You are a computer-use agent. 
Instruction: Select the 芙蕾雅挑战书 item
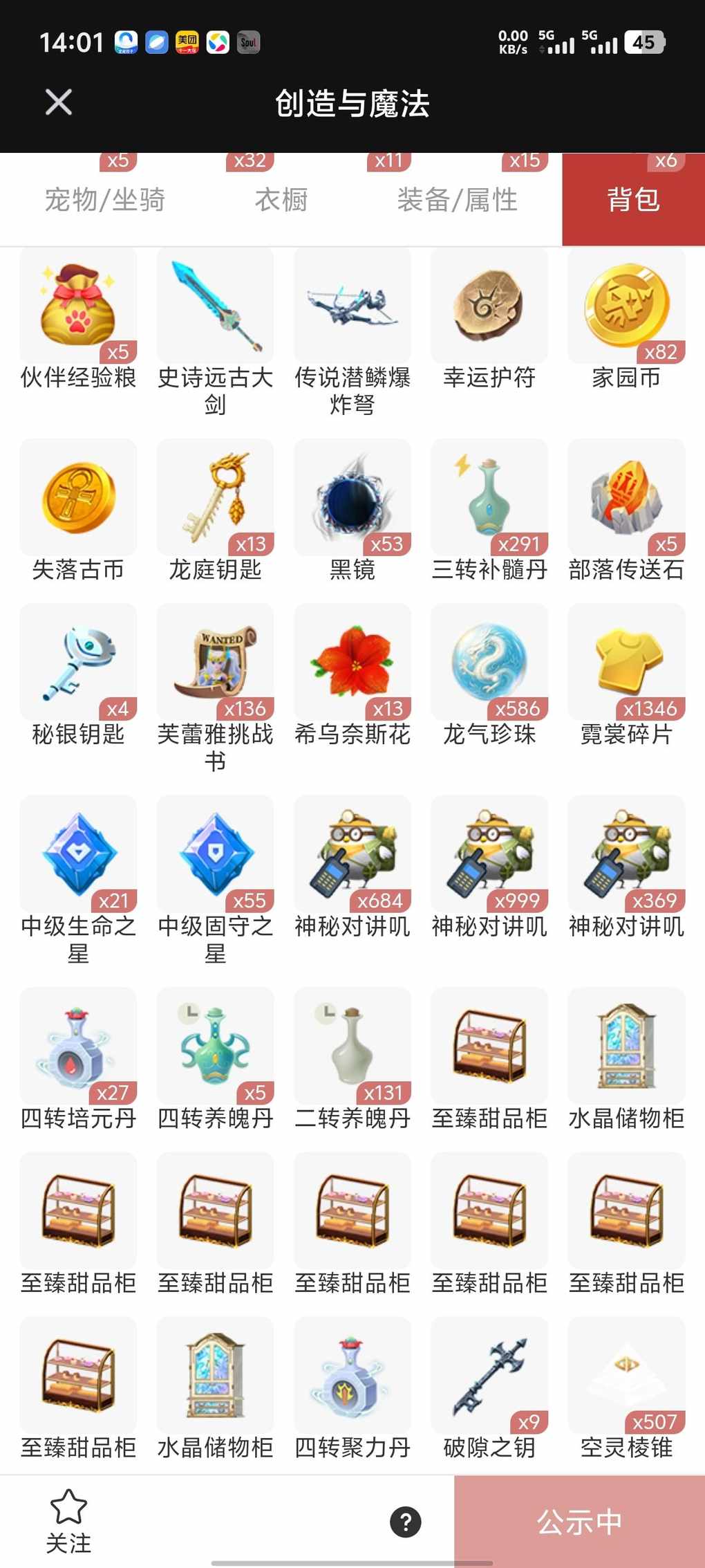pyautogui.click(x=215, y=662)
